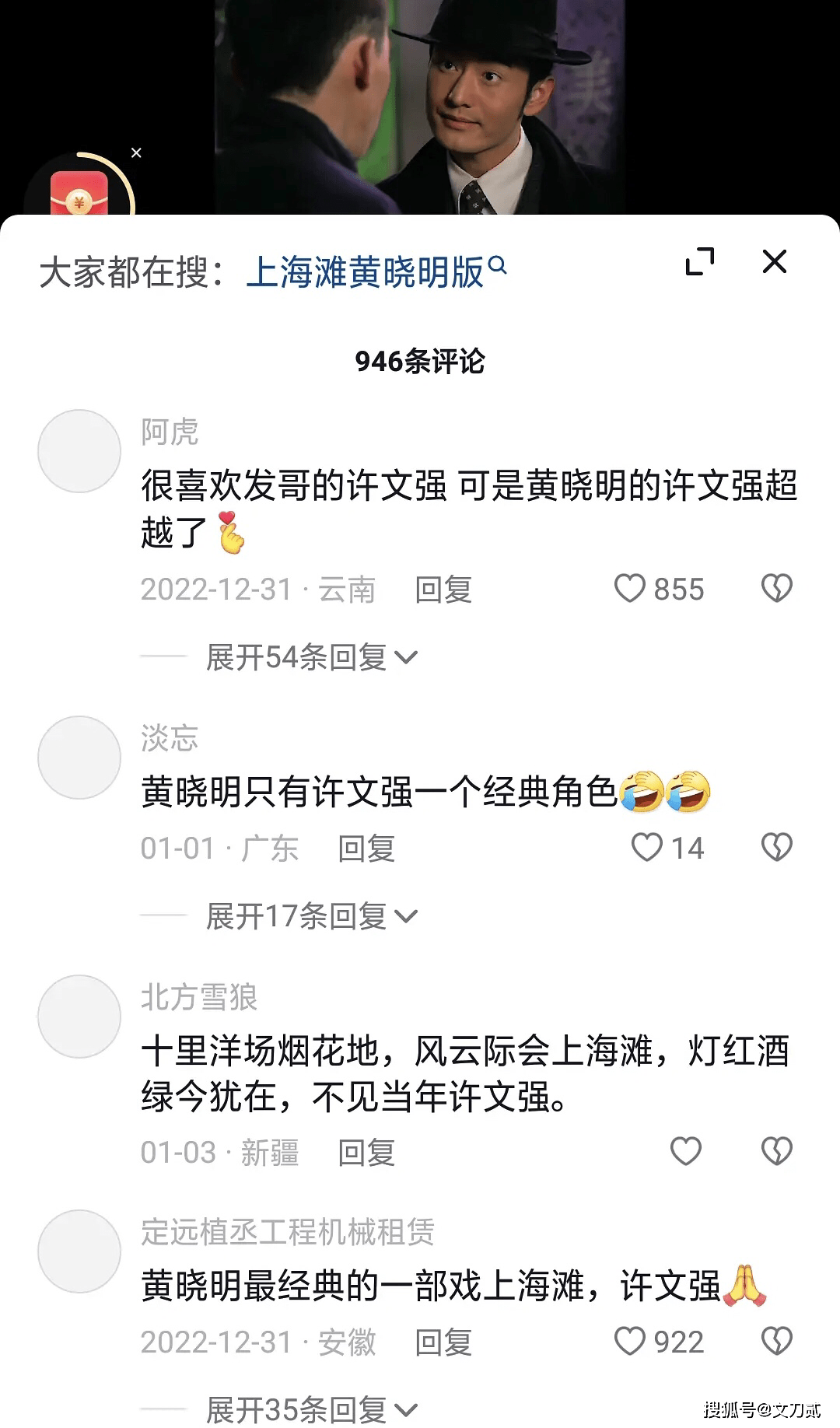Screen dimensions: 840x1428
Task: Like 定远植丞工程机械租赁's comment
Action: click(630, 1342)
